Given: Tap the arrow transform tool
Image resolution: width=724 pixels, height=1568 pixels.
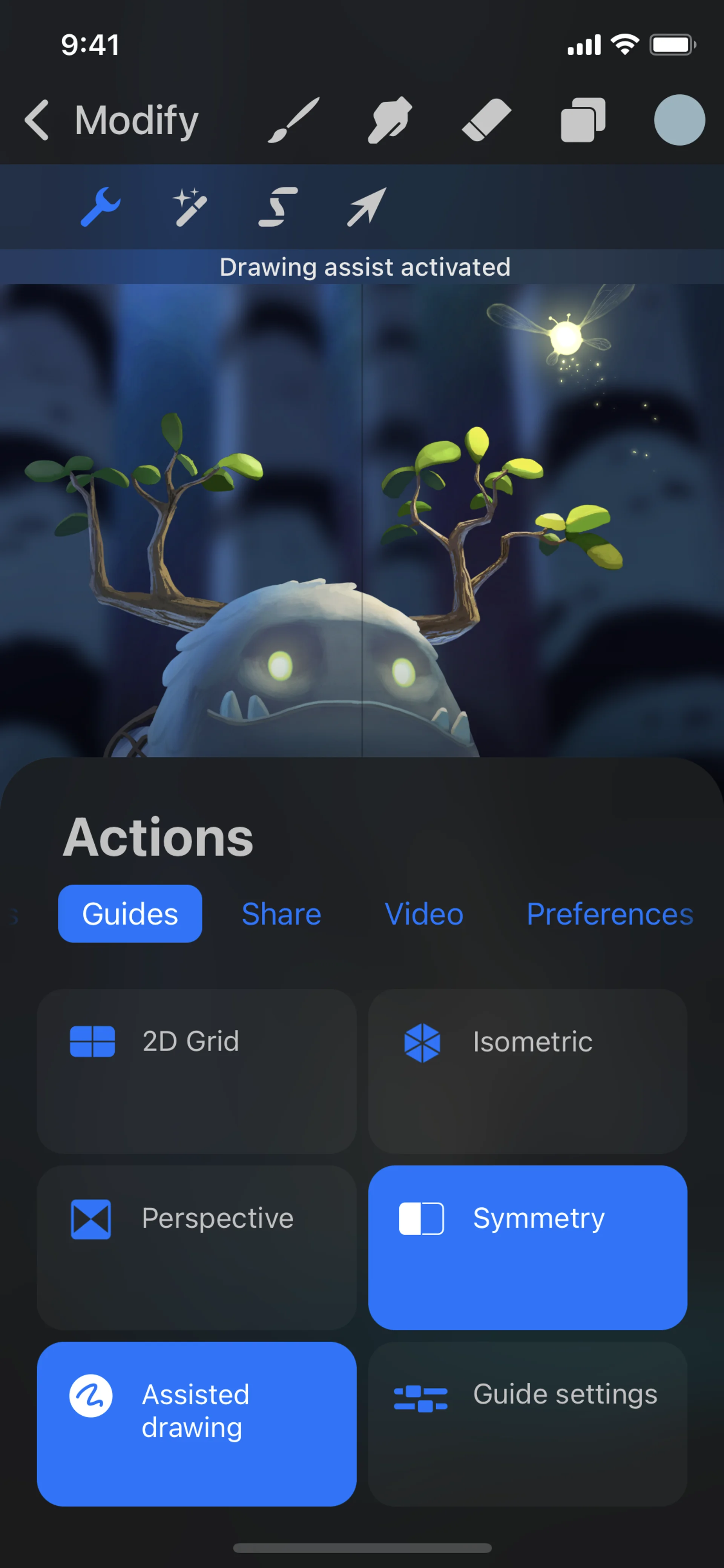Looking at the screenshot, I should [x=366, y=207].
